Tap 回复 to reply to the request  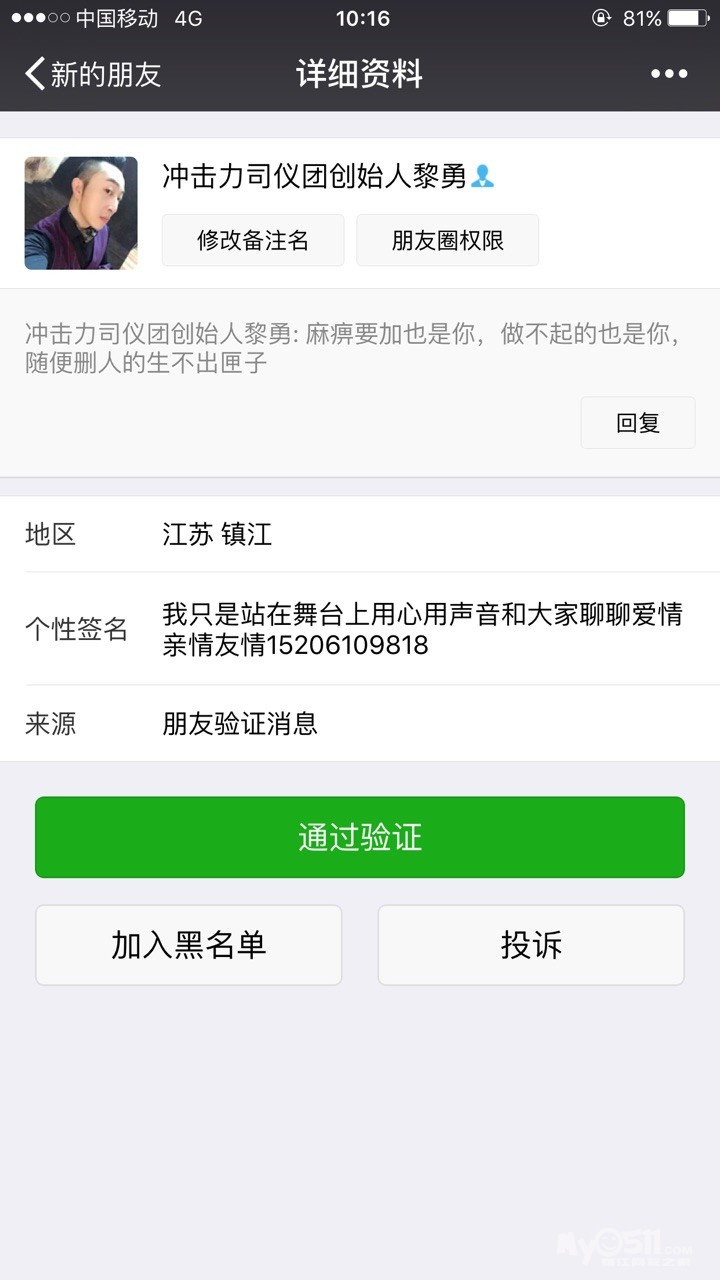[x=637, y=422]
